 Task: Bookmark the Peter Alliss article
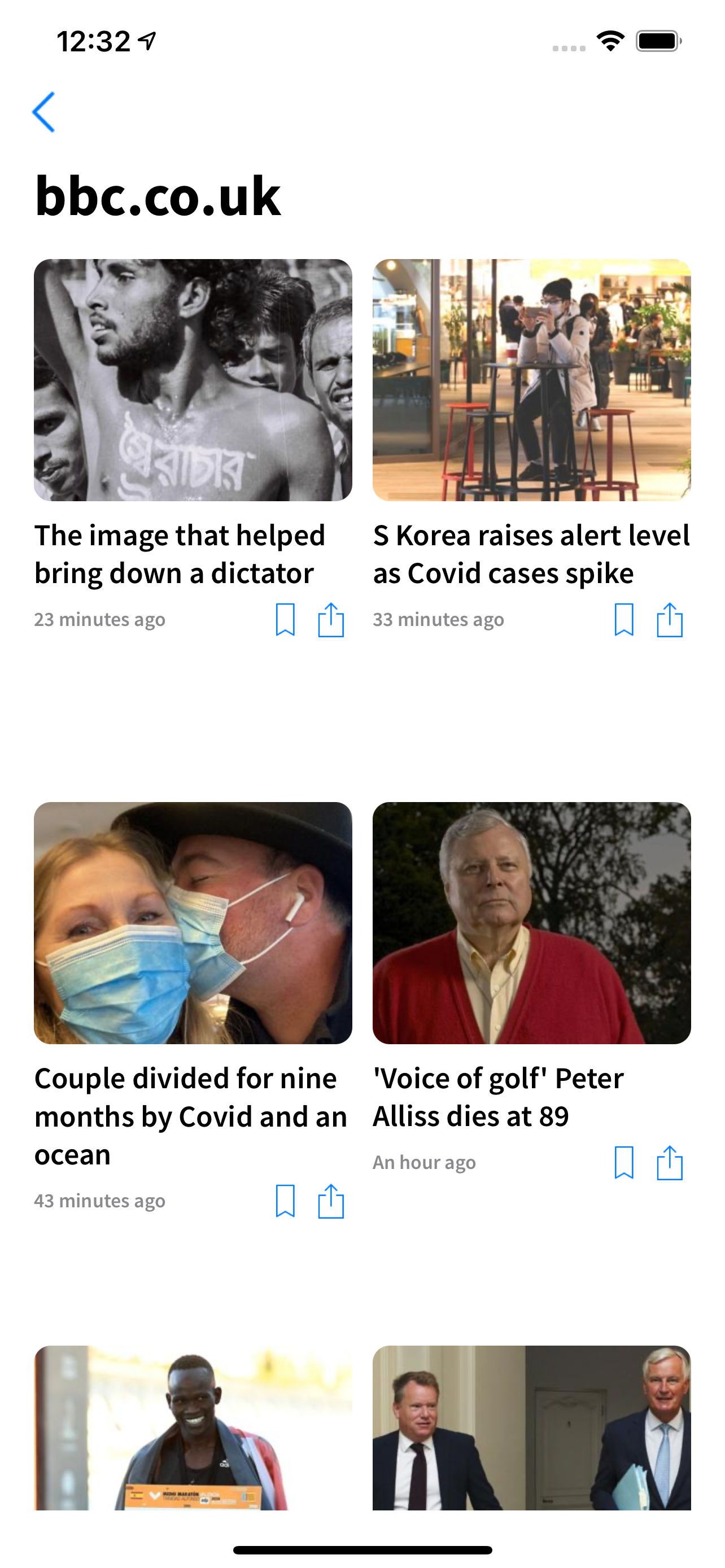(624, 1163)
